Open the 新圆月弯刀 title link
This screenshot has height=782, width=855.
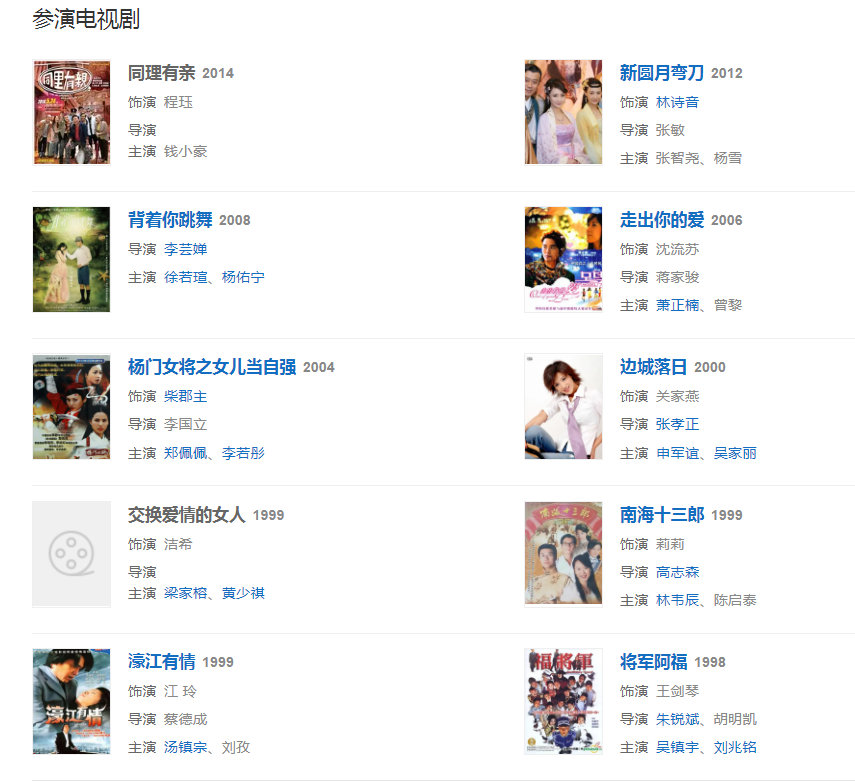[661, 73]
